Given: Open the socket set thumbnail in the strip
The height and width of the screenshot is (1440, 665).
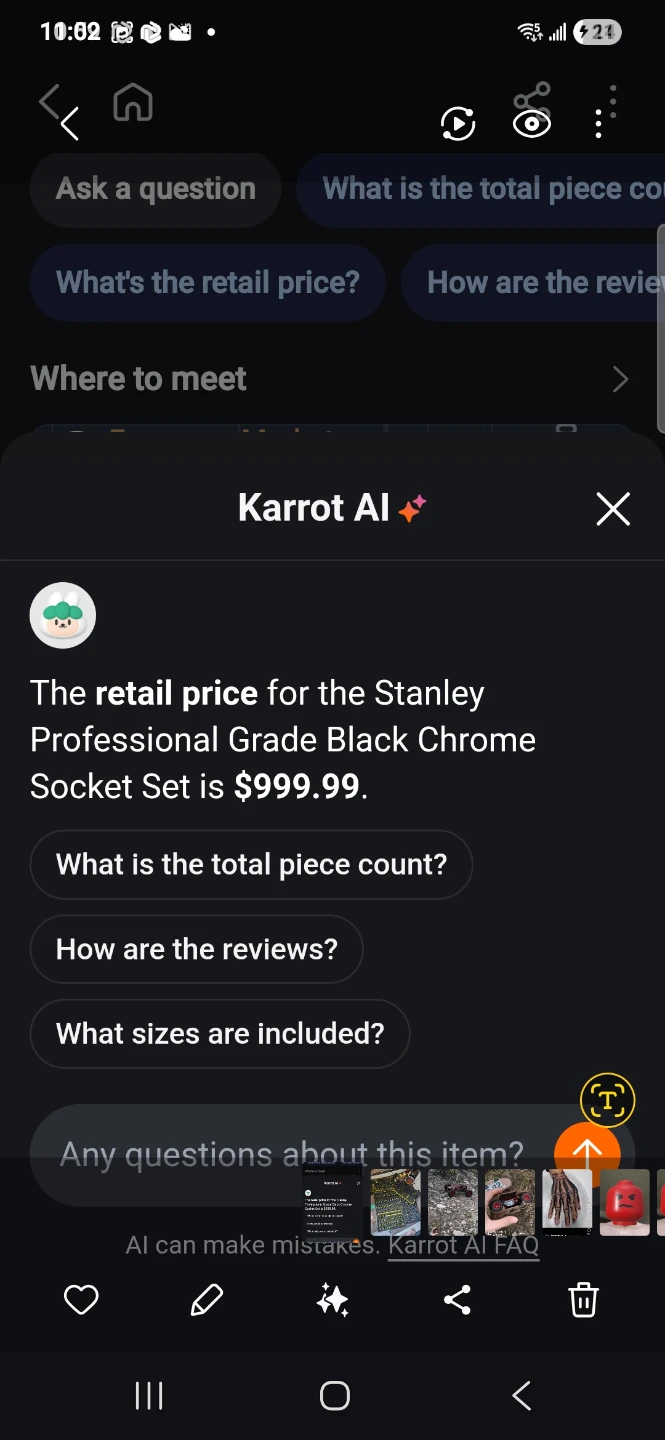Looking at the screenshot, I should point(395,1202).
